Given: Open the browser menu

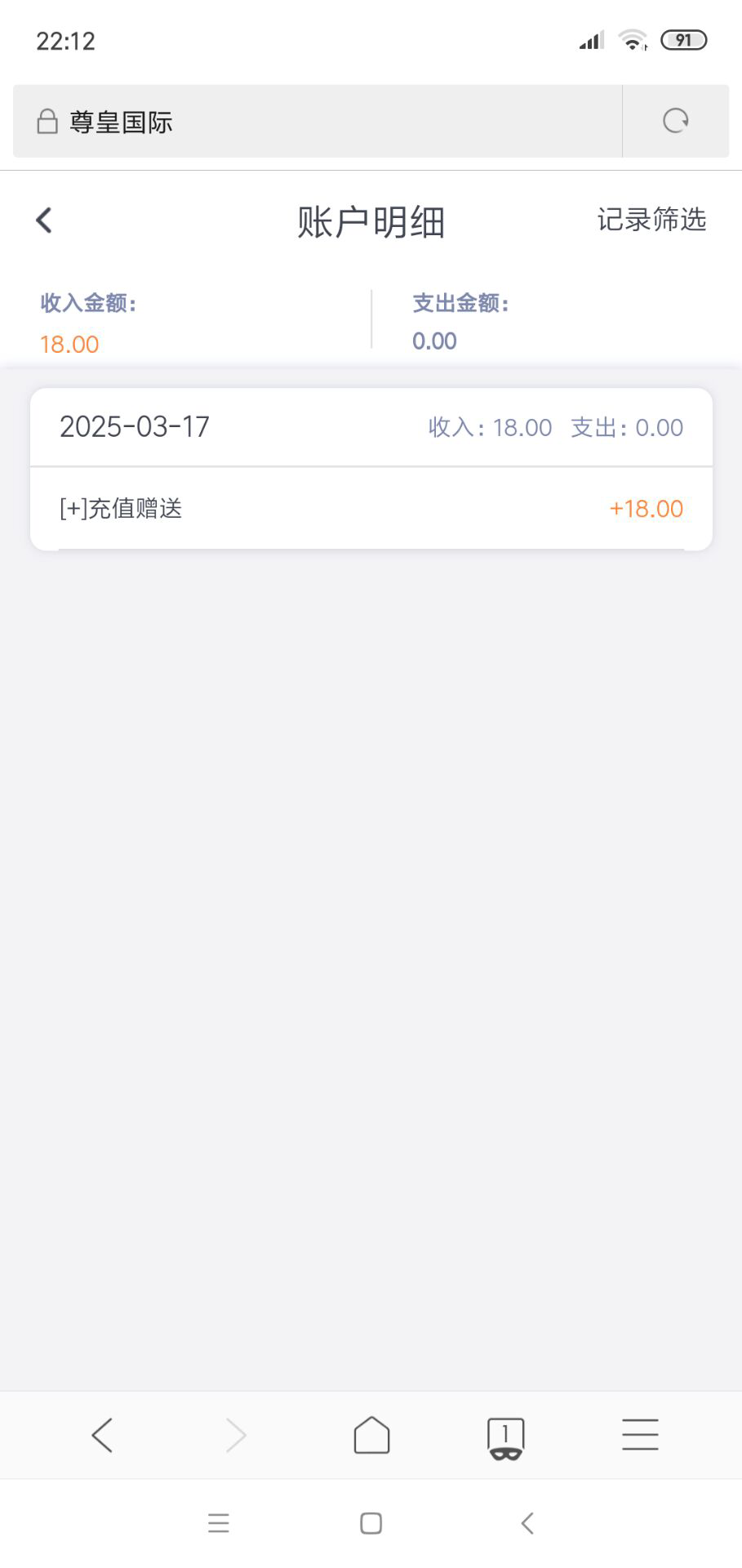Looking at the screenshot, I should (640, 1435).
